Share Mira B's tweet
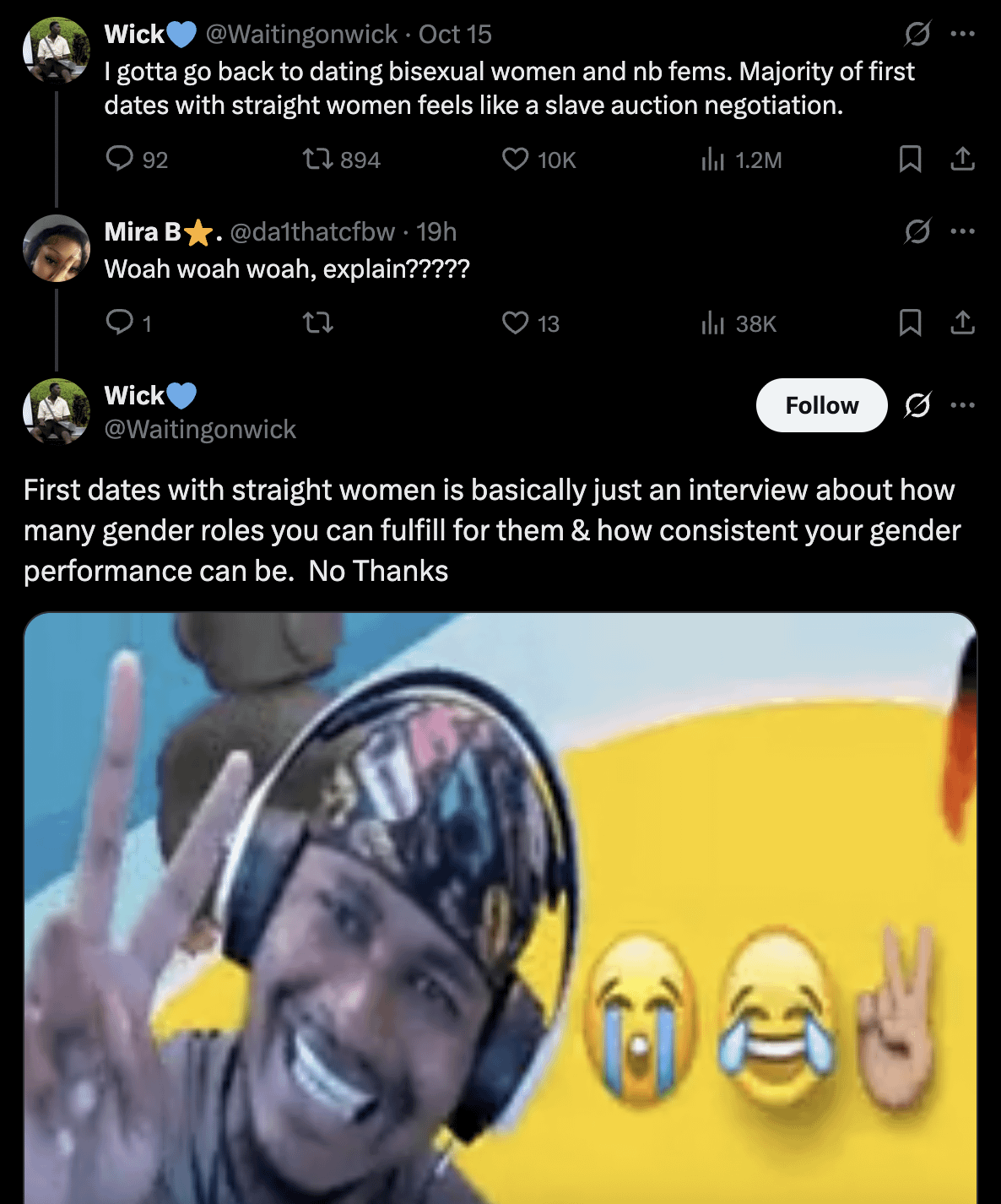Image resolution: width=1001 pixels, height=1204 pixels. 962,323
